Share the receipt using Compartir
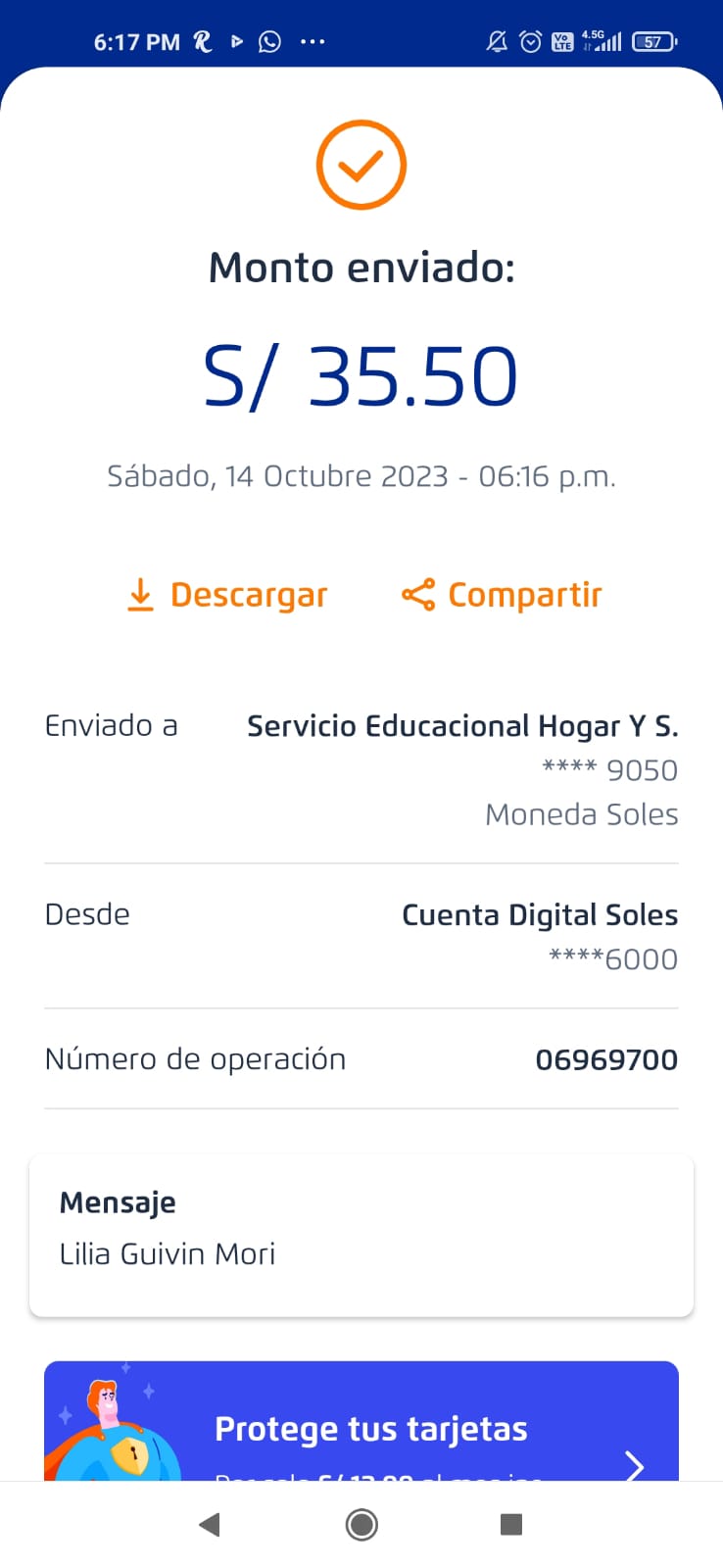Viewport: 723px width, 1568px height. [x=502, y=595]
